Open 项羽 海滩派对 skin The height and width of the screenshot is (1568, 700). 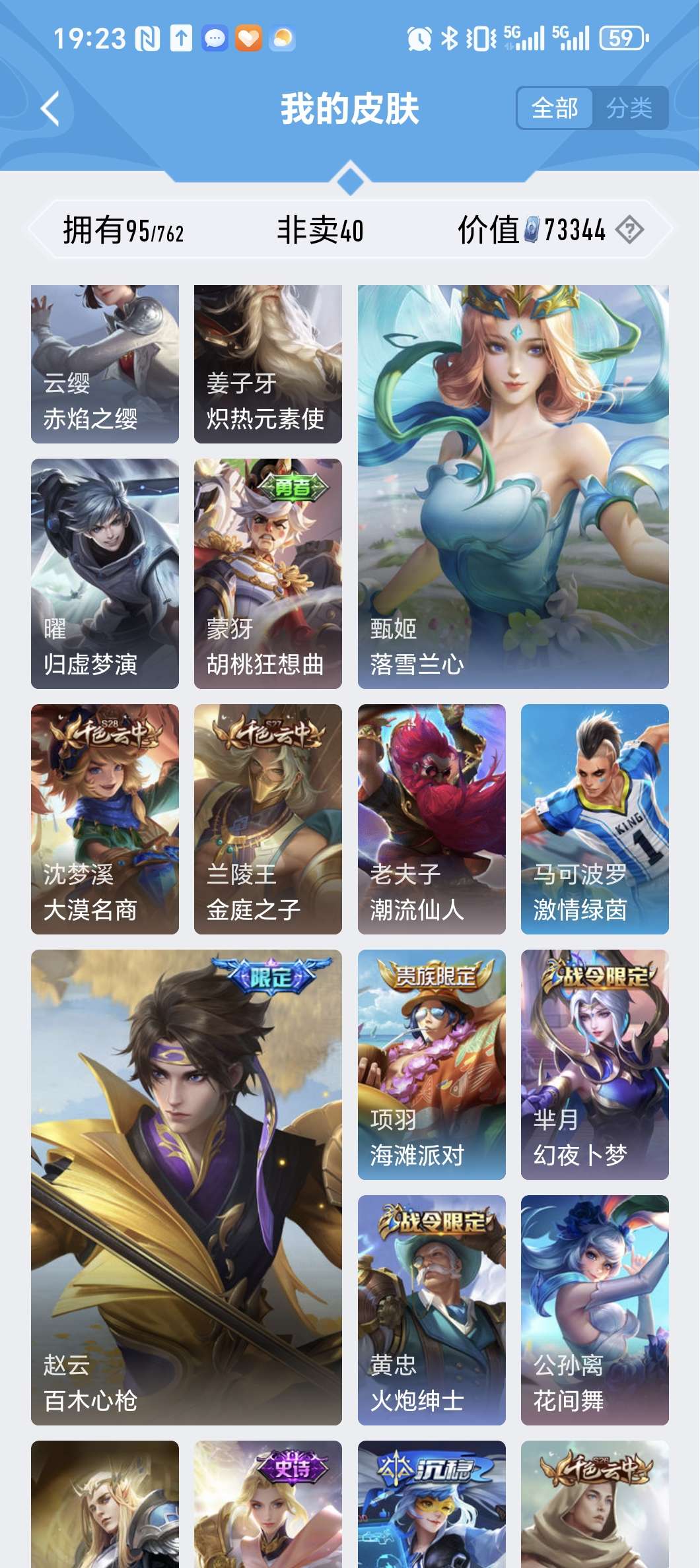pos(432,1064)
